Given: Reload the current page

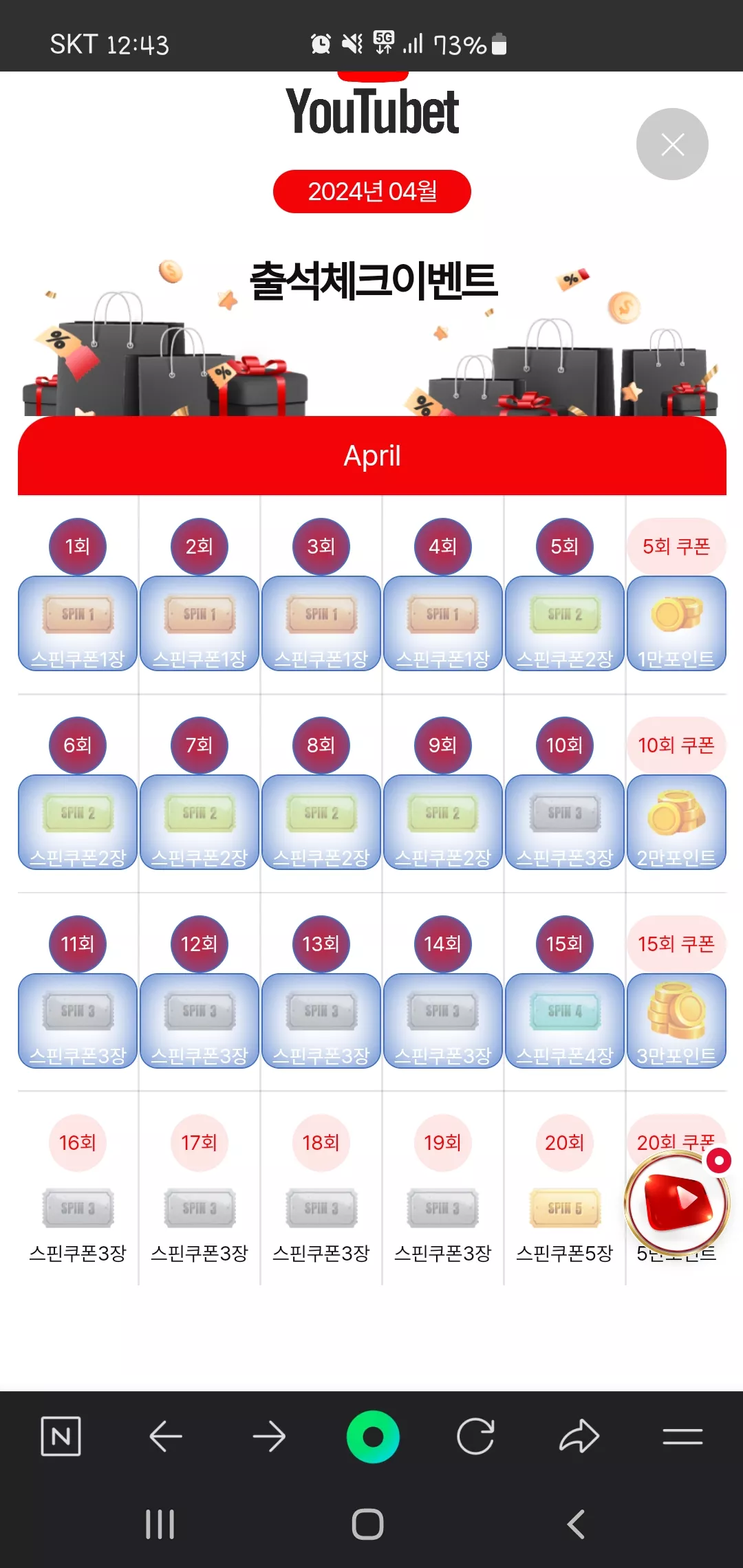Looking at the screenshot, I should coord(475,1436).
